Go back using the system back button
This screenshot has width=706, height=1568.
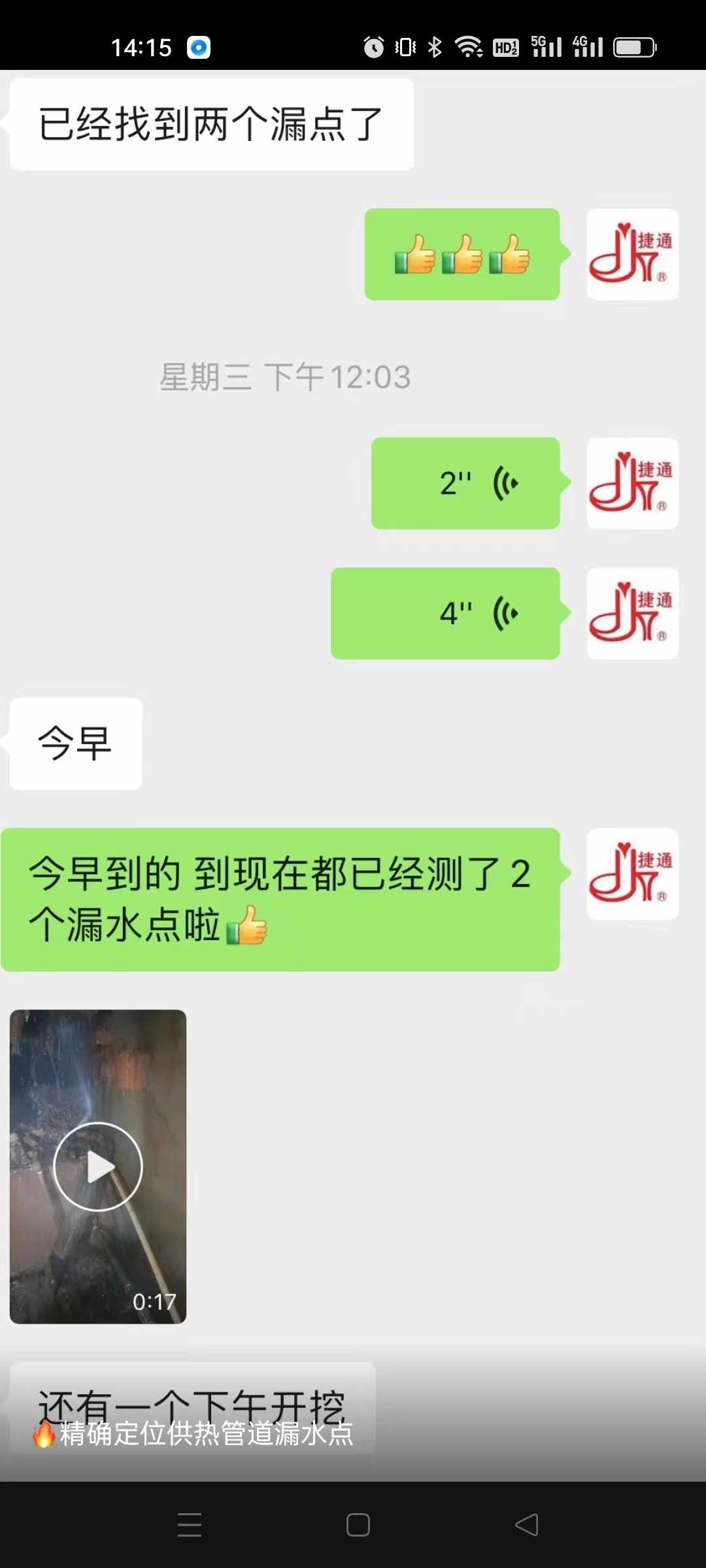pyautogui.click(x=527, y=1525)
